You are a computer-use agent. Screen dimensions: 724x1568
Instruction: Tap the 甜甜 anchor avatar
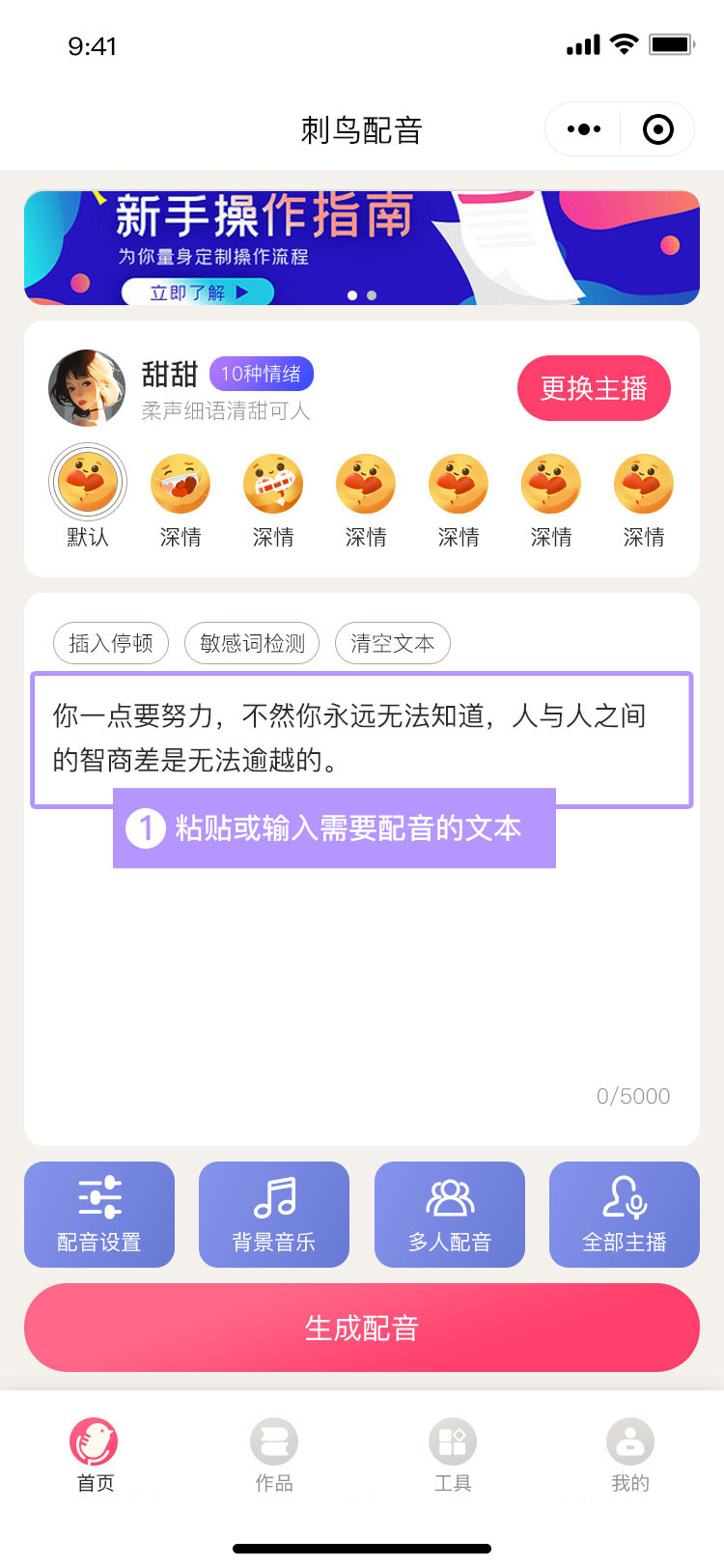click(x=87, y=388)
